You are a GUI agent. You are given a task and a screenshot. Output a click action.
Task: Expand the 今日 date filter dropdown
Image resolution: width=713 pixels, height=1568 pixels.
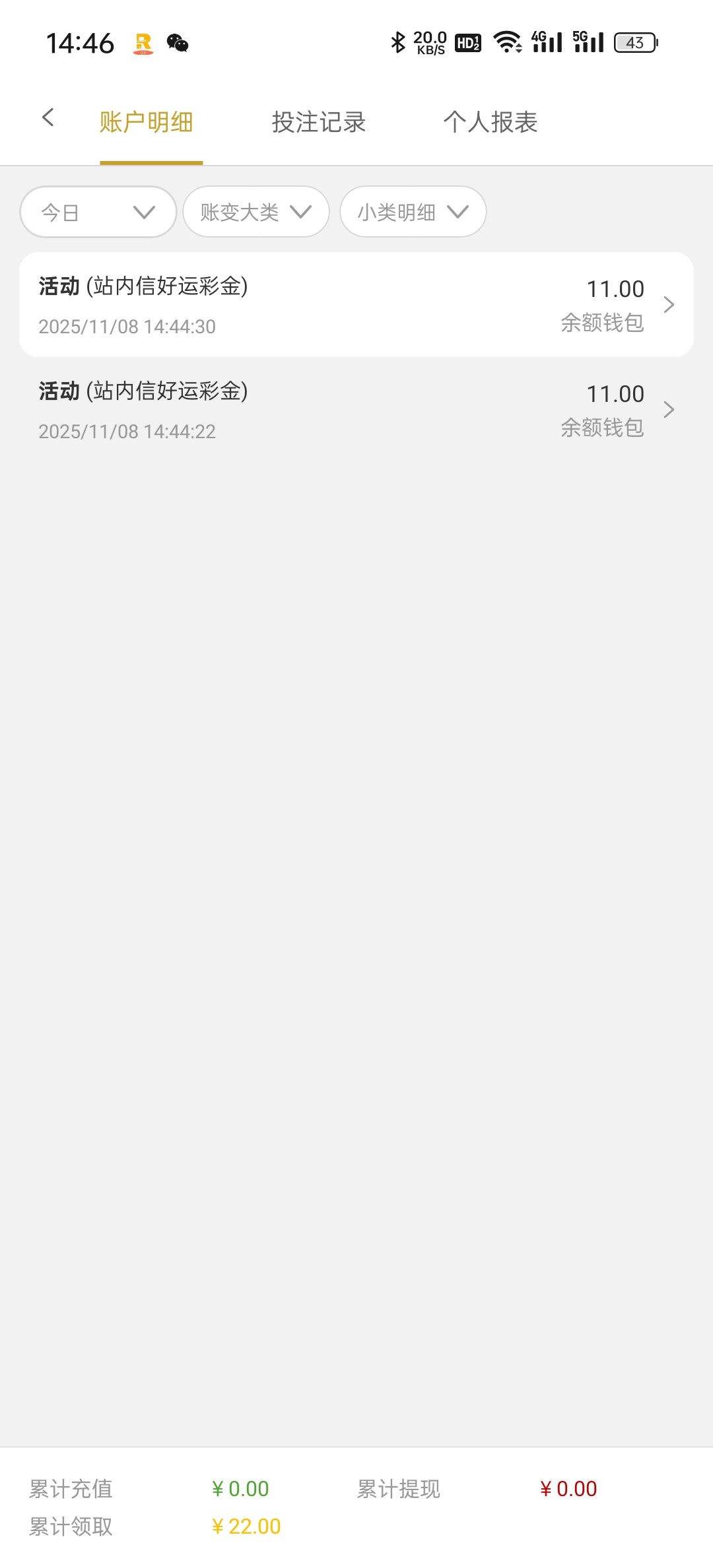pyautogui.click(x=98, y=212)
